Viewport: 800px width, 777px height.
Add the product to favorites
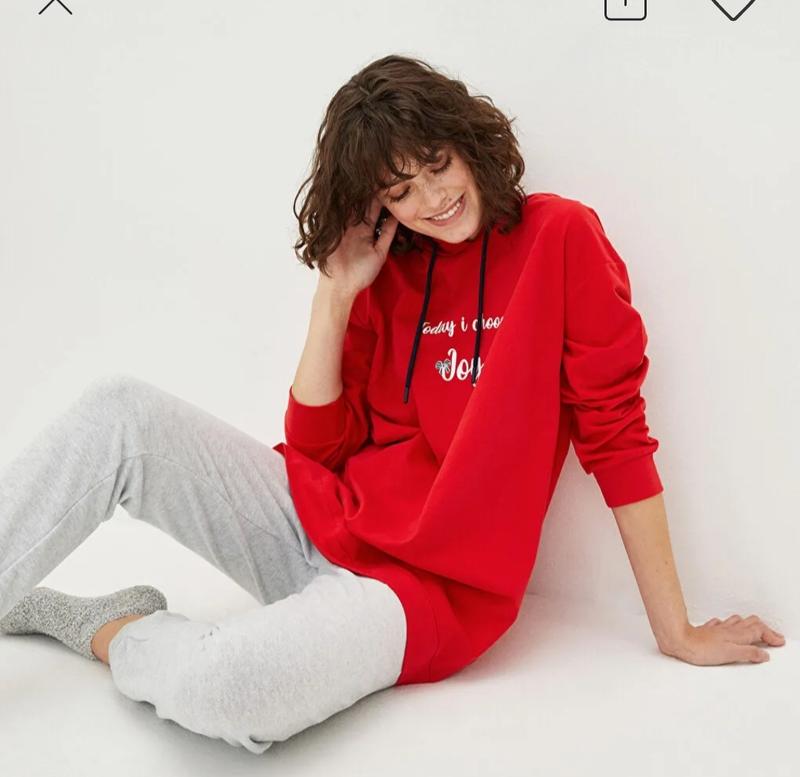point(732,6)
